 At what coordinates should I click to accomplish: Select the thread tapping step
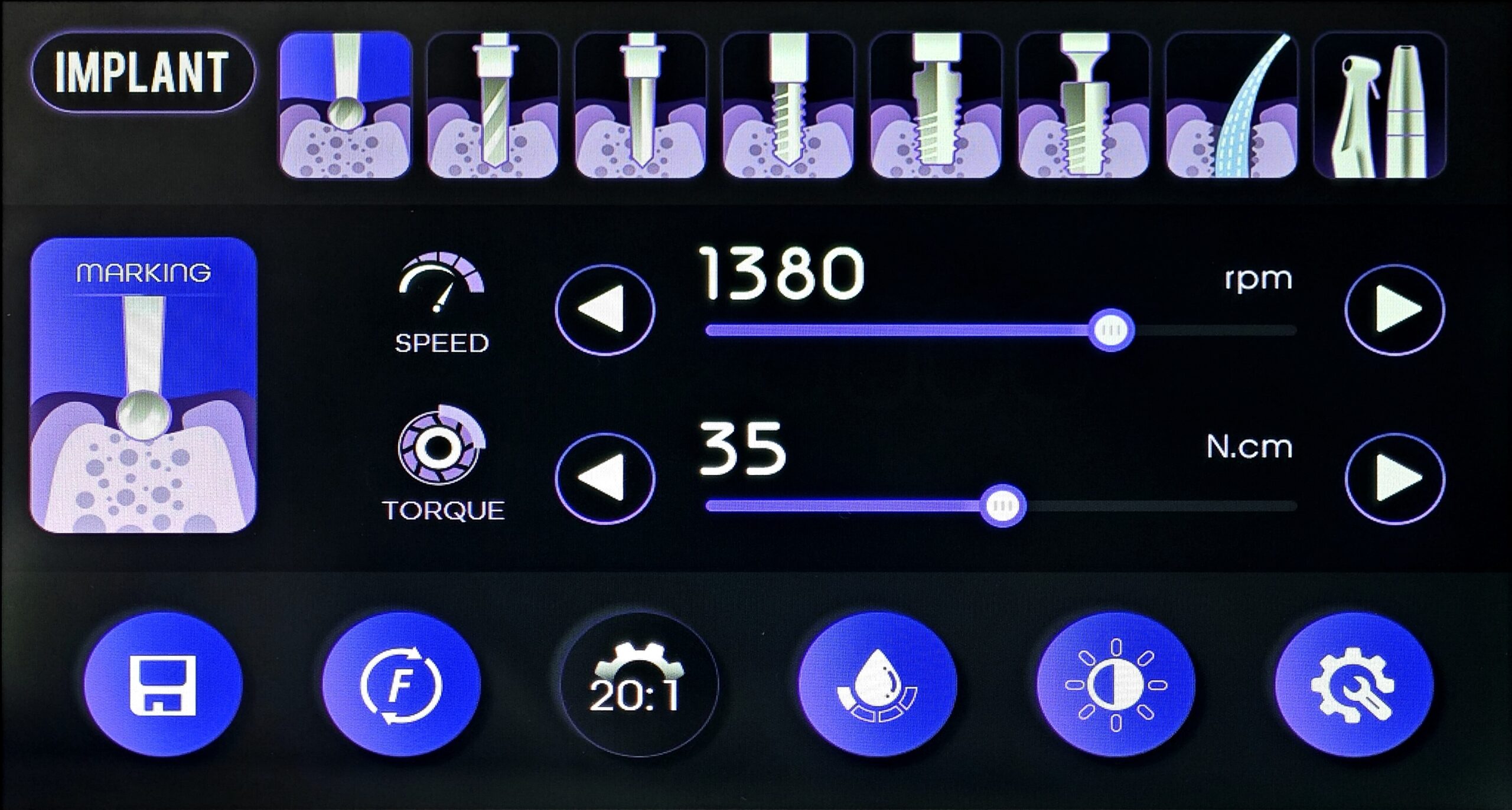coord(788,105)
